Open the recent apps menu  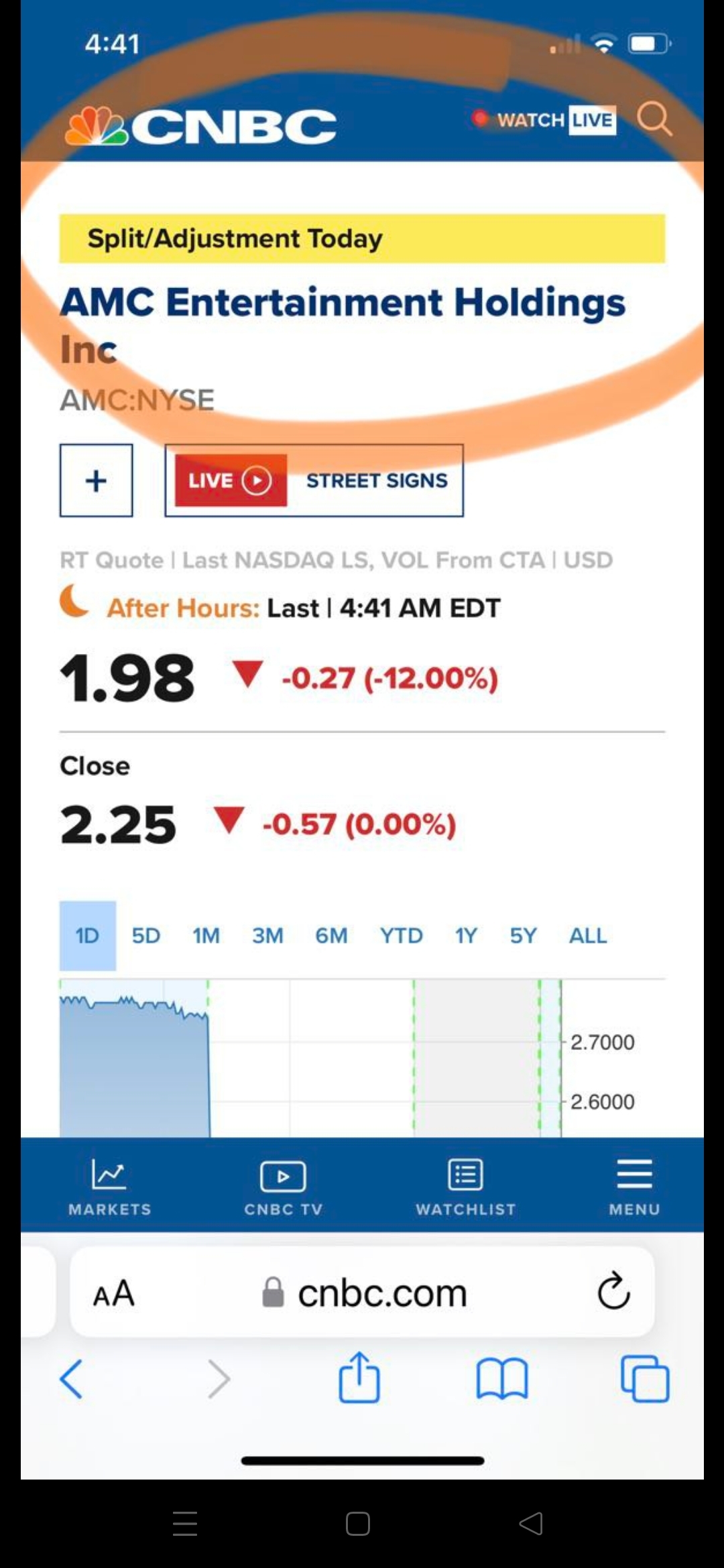point(185,1523)
